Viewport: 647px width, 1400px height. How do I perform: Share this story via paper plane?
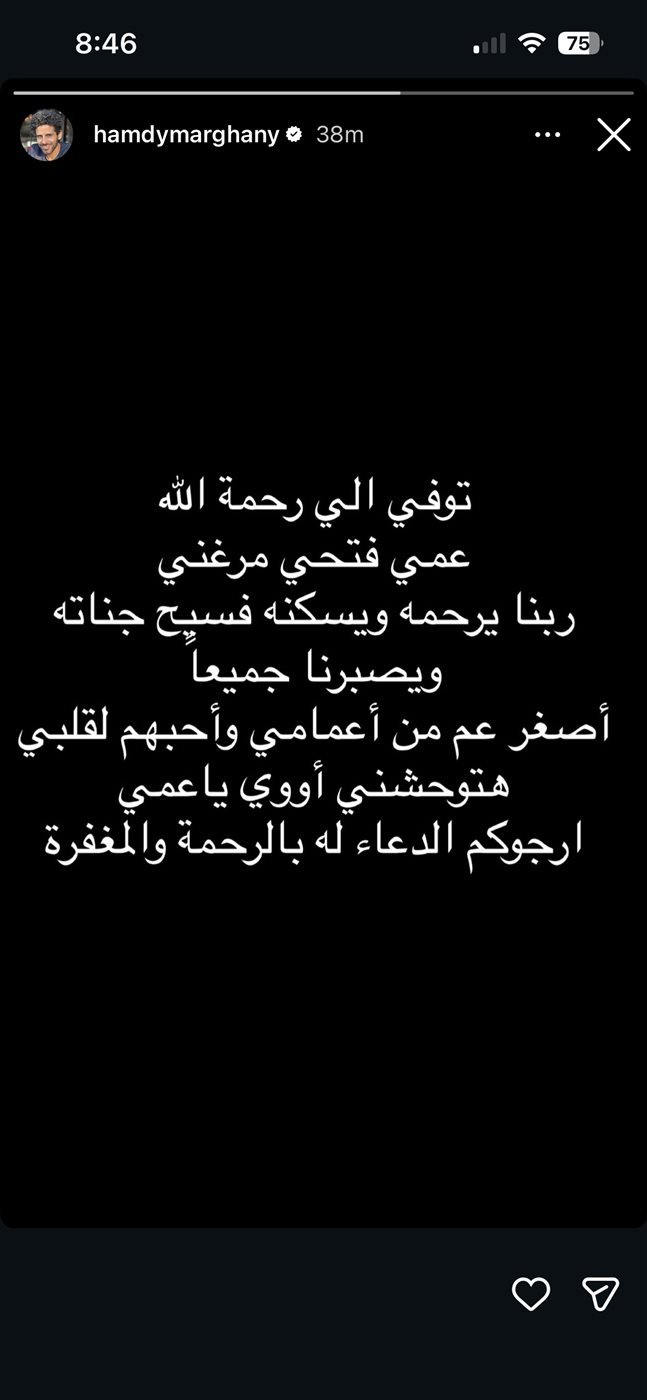[600, 1293]
